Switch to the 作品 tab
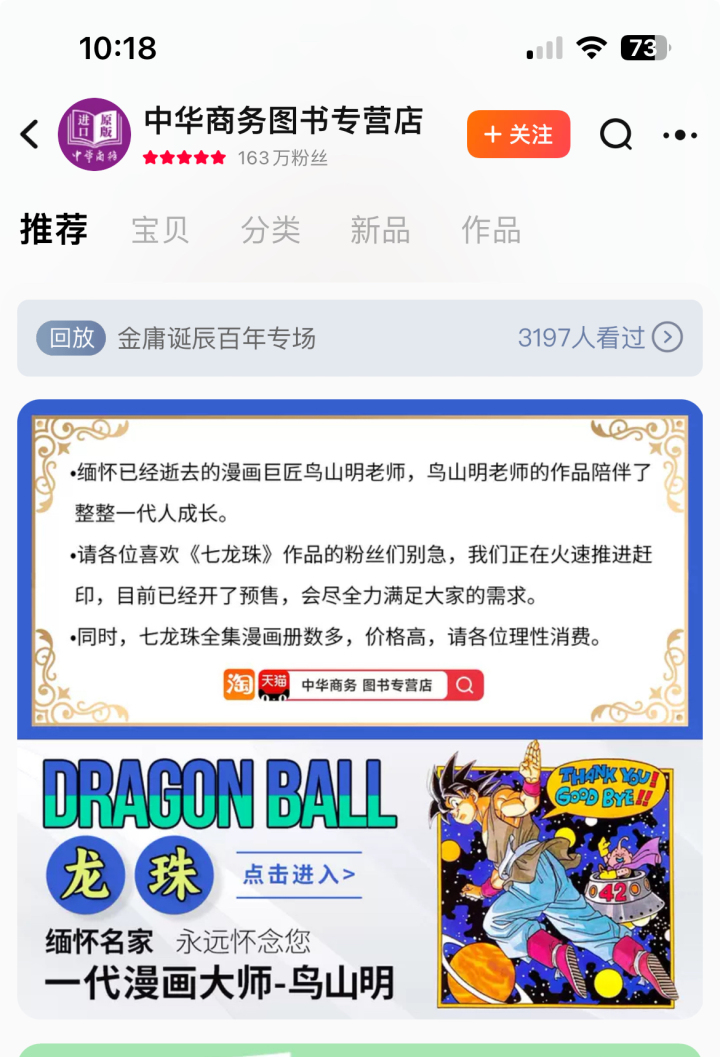 click(x=490, y=230)
